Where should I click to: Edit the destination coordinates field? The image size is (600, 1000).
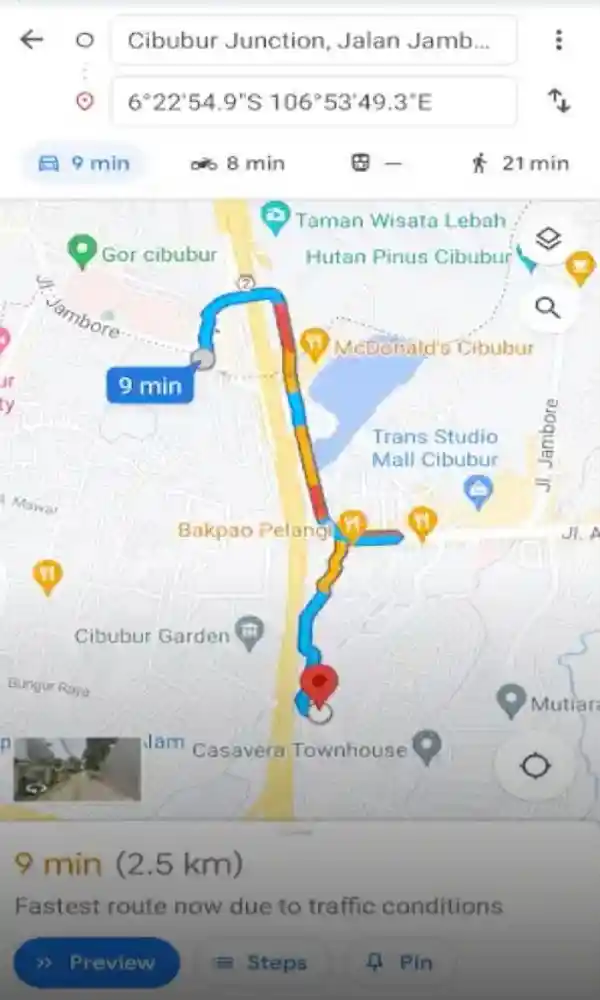click(313, 101)
